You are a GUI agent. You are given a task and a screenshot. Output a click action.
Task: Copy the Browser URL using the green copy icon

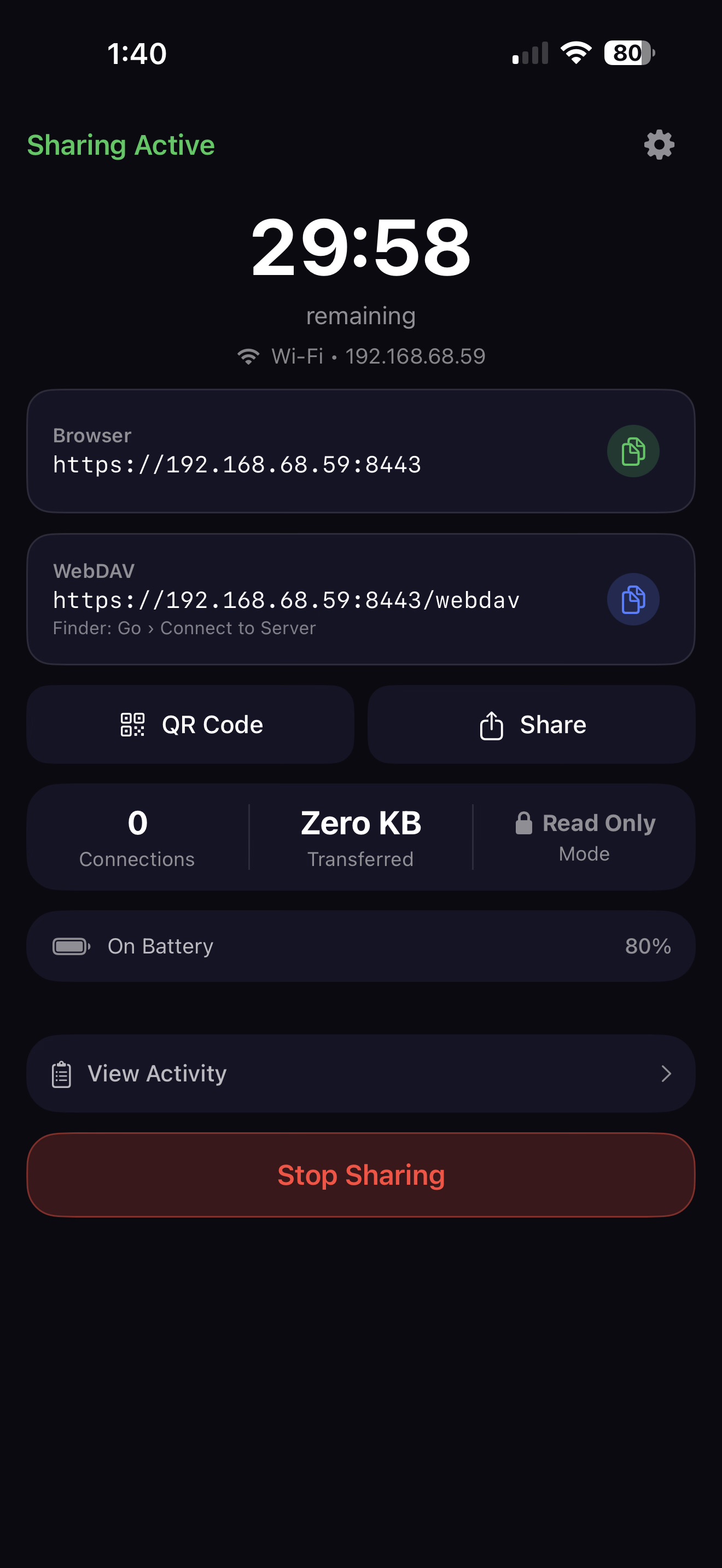point(632,450)
